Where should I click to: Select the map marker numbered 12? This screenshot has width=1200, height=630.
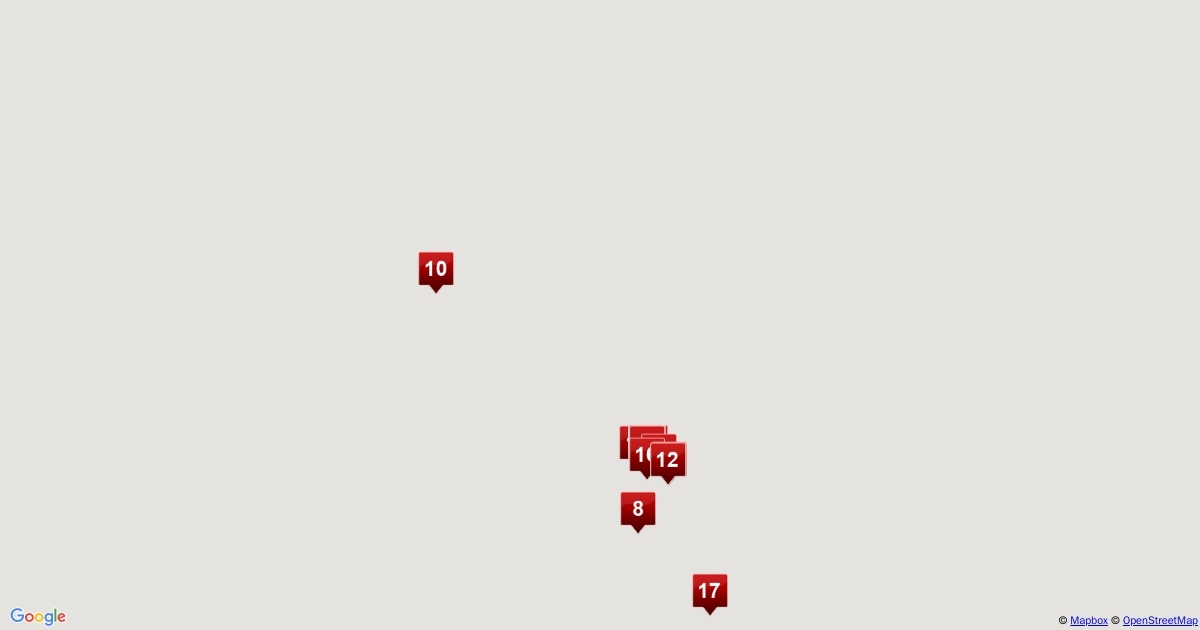pyautogui.click(x=668, y=460)
